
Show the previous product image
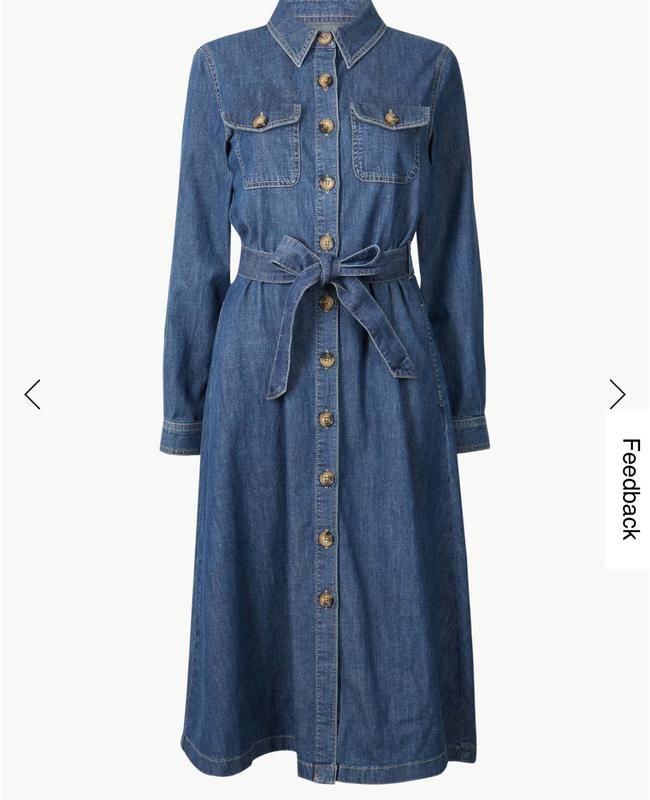(32, 394)
